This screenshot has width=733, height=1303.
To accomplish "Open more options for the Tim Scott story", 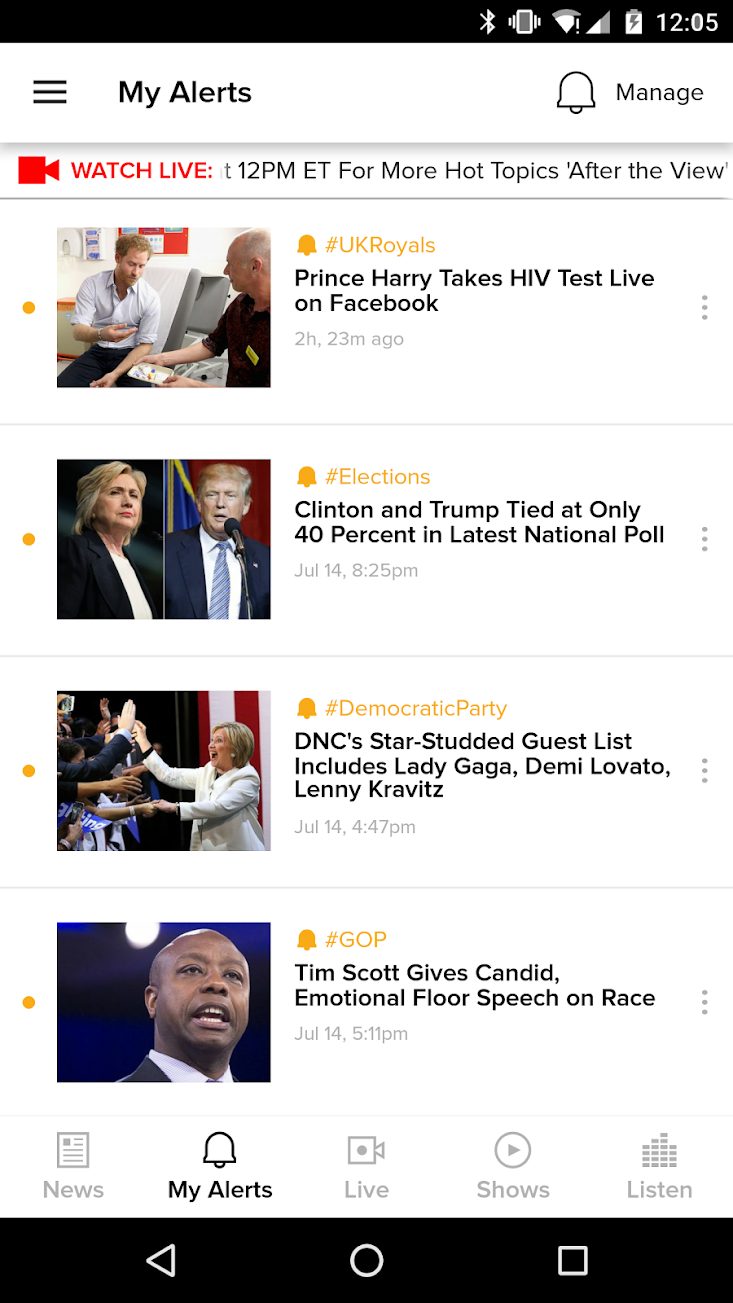I will click(705, 1001).
